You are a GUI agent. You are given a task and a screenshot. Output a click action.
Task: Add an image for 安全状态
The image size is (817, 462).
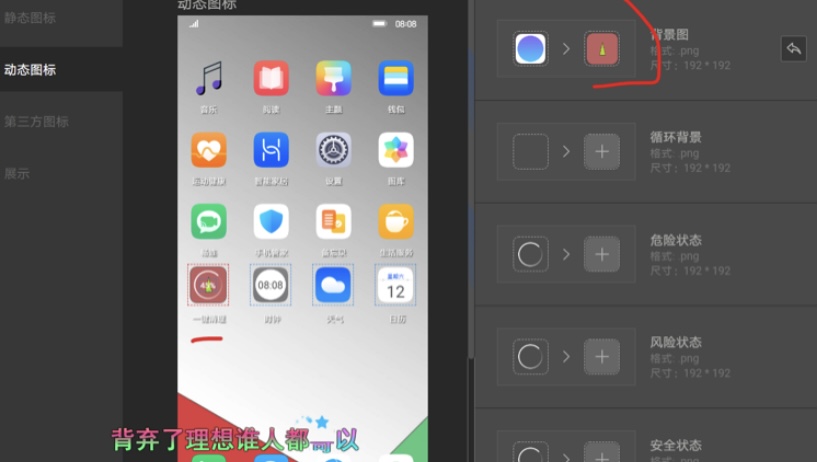tap(601, 452)
